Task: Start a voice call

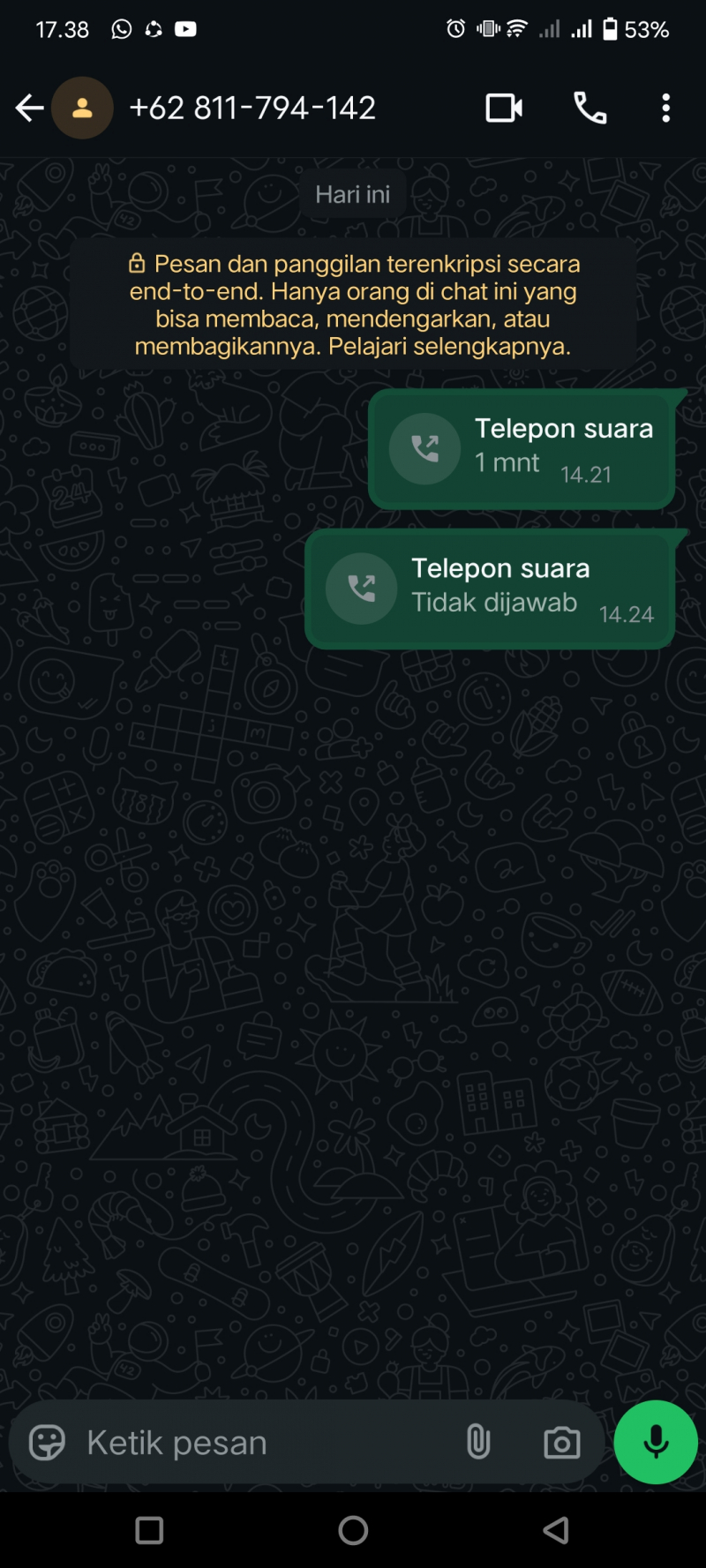Action: point(590,109)
